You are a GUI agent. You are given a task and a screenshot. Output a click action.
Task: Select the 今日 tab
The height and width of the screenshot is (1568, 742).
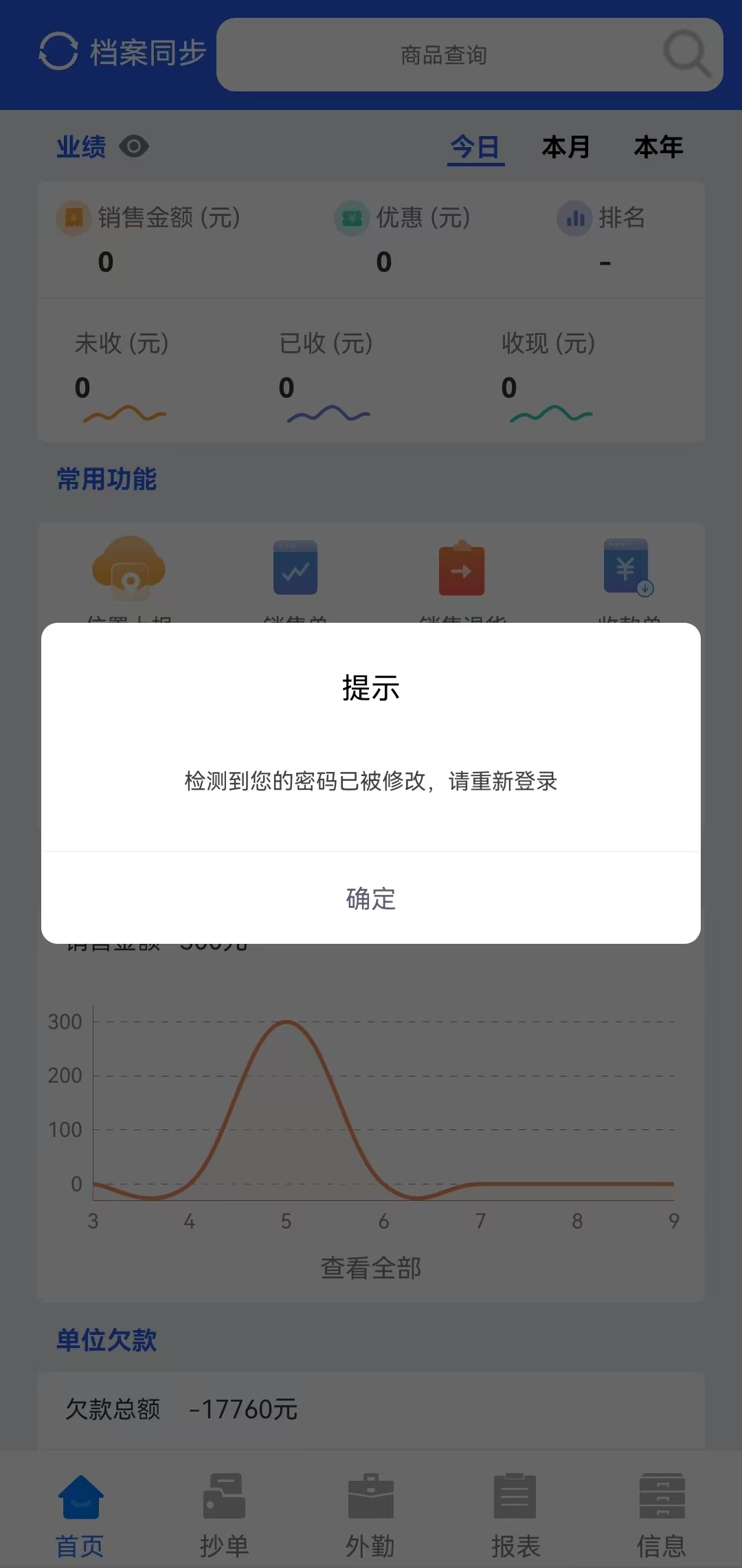pos(475,147)
